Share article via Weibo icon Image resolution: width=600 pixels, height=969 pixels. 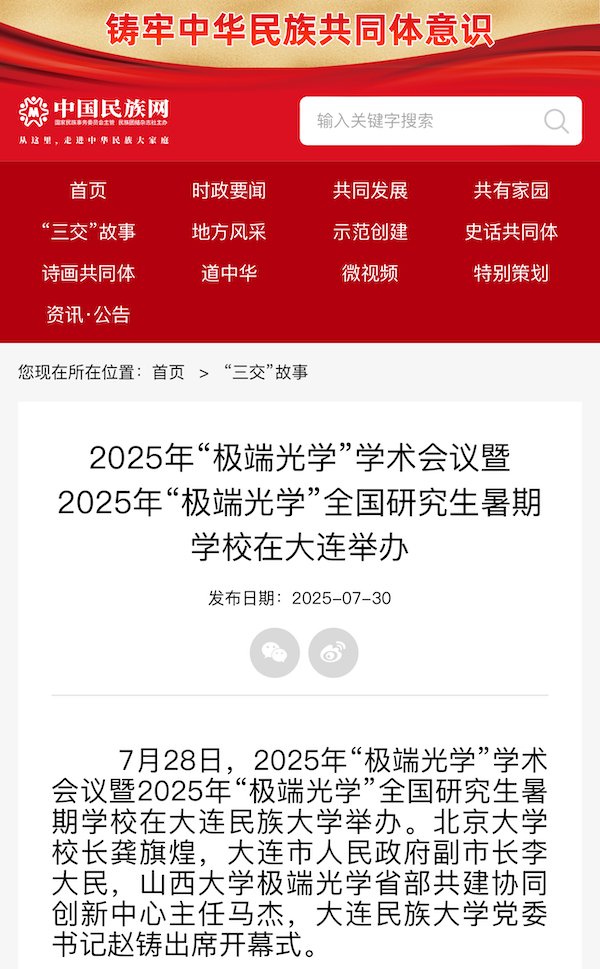[x=333, y=653]
